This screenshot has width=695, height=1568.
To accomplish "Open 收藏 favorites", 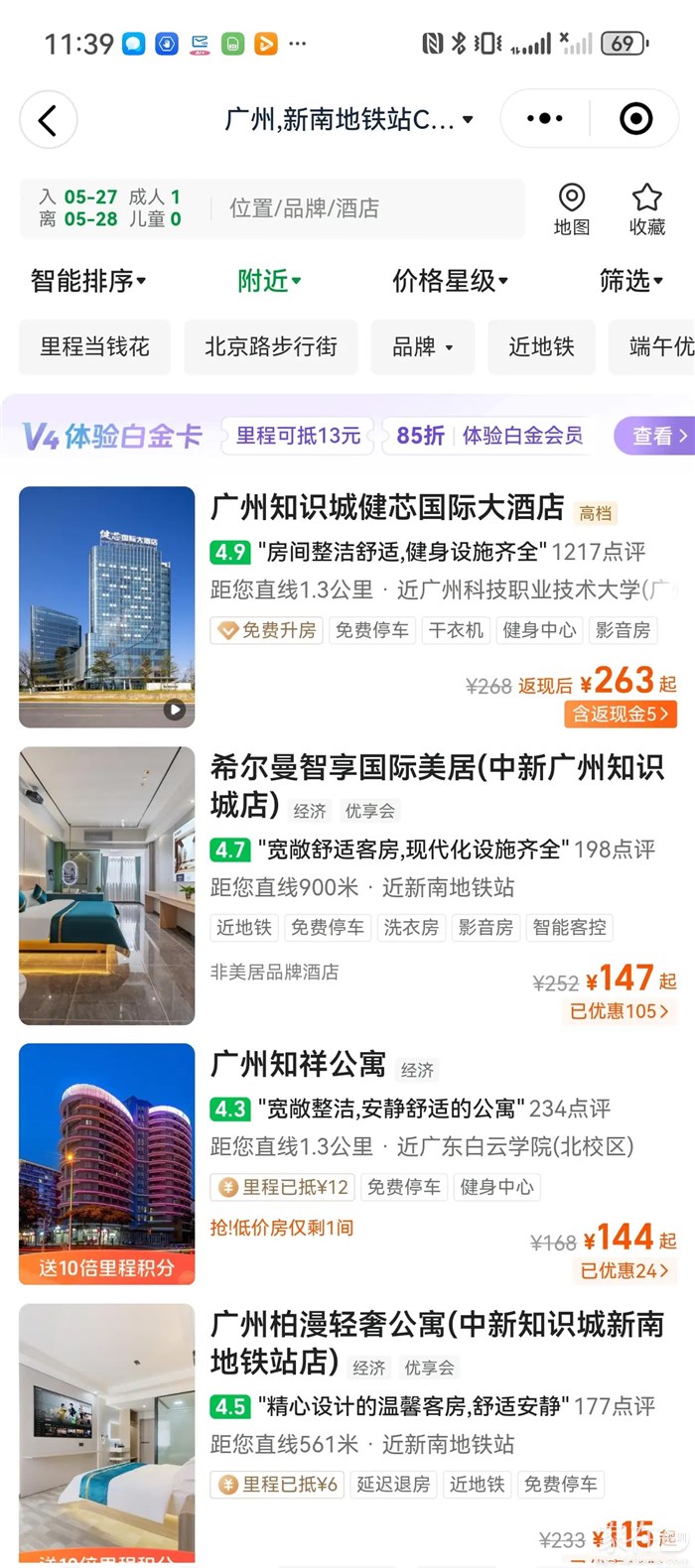I will (647, 209).
